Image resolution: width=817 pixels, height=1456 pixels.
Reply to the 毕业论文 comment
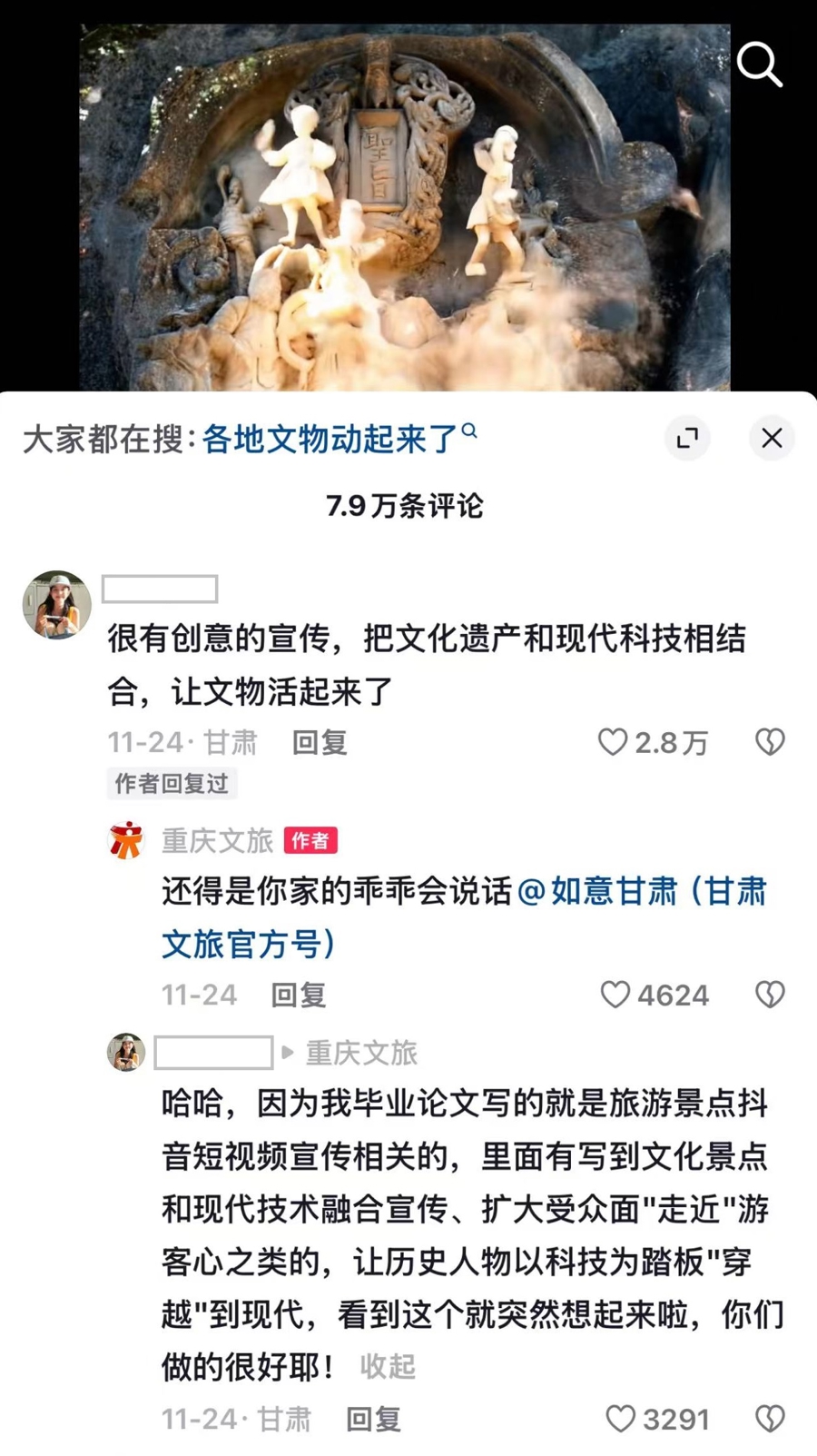pos(373,1419)
